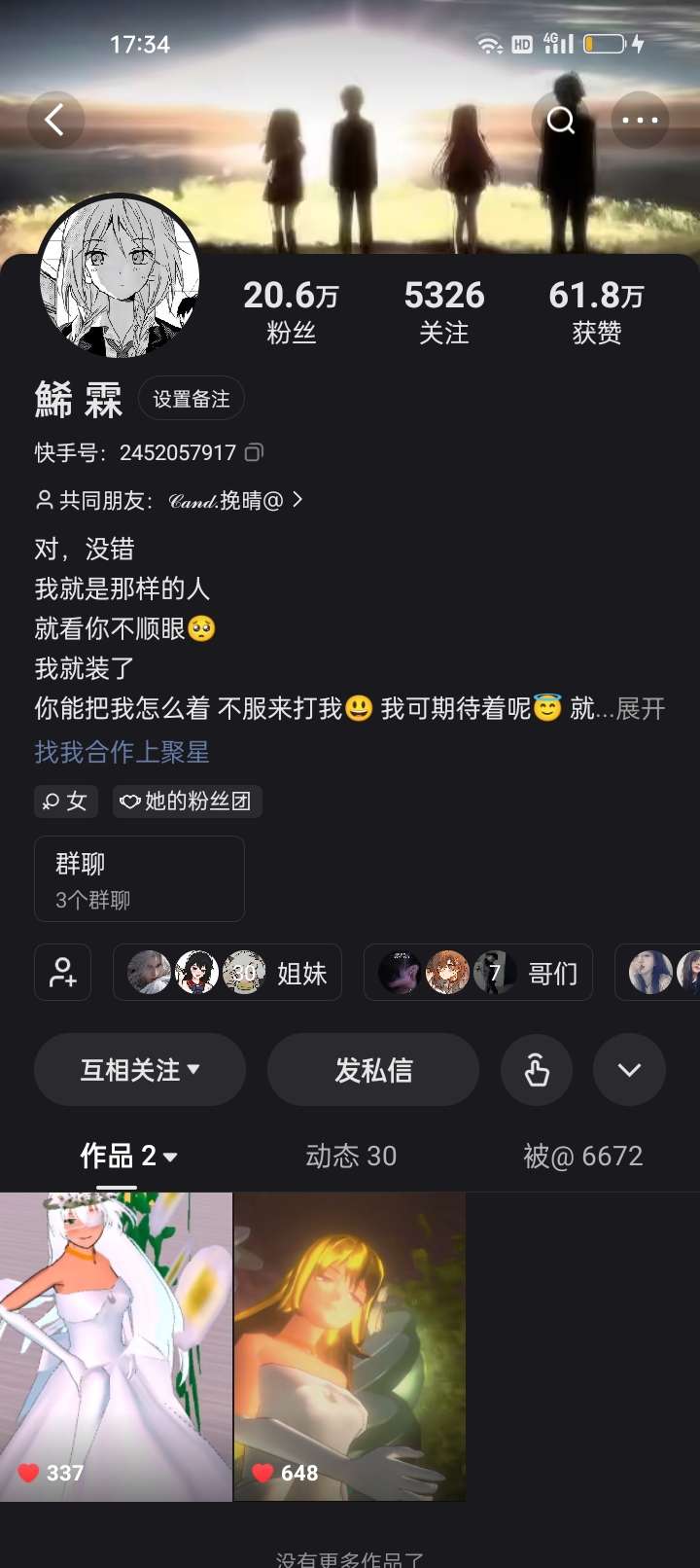700x1568 pixels.
Task: Open the 哥们 group
Action: point(478,972)
